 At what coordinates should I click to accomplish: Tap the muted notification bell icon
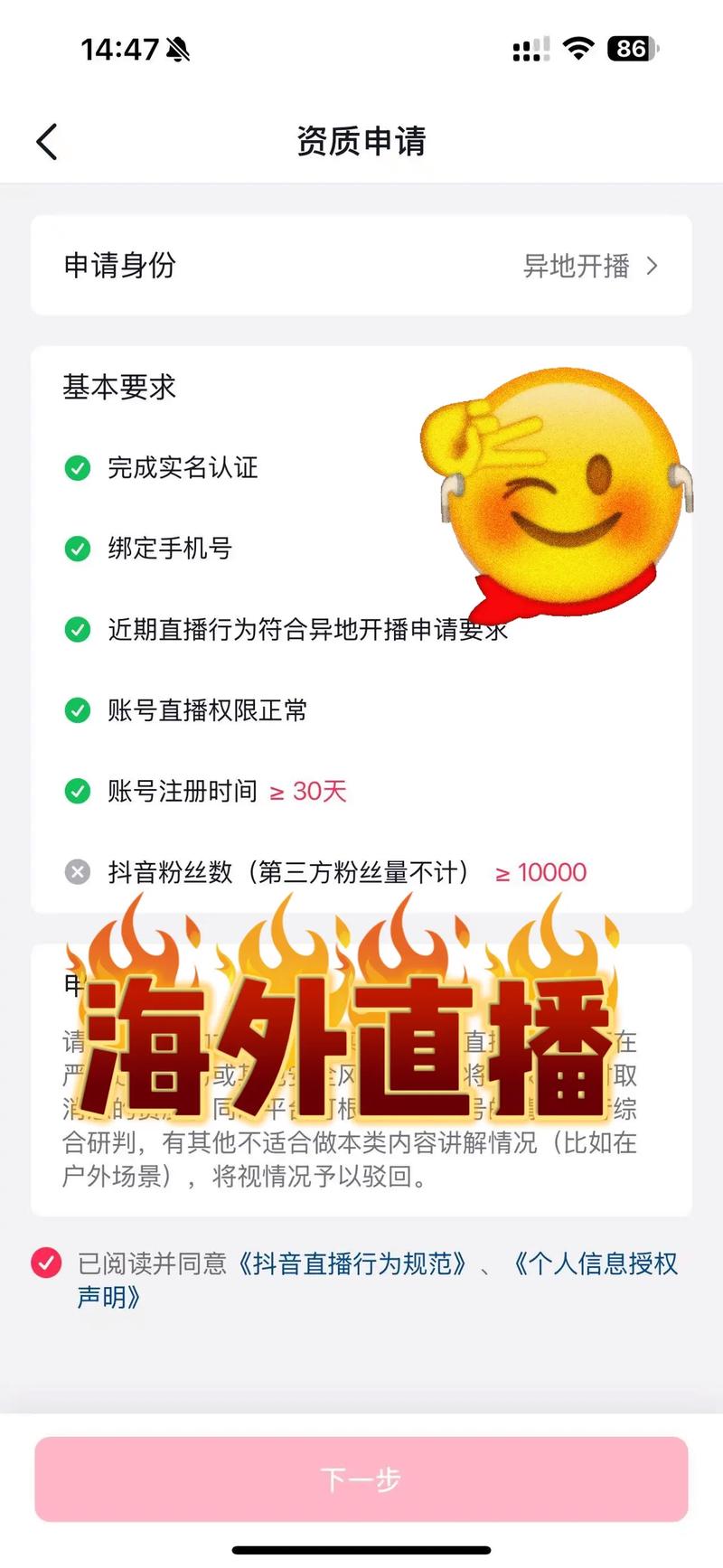coord(177,51)
